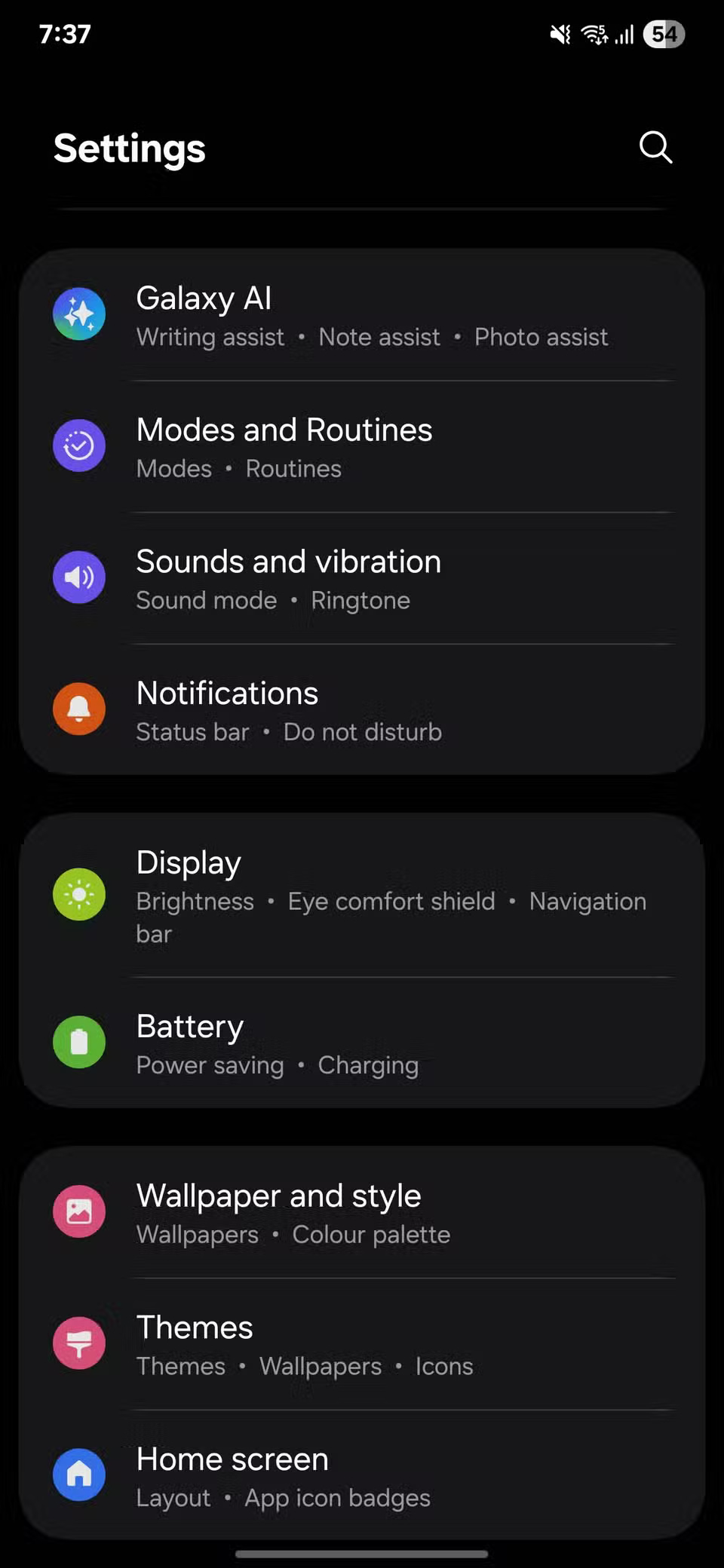Tap the Power saving subtitle text
This screenshot has height=1568, width=724.
[x=210, y=1064]
